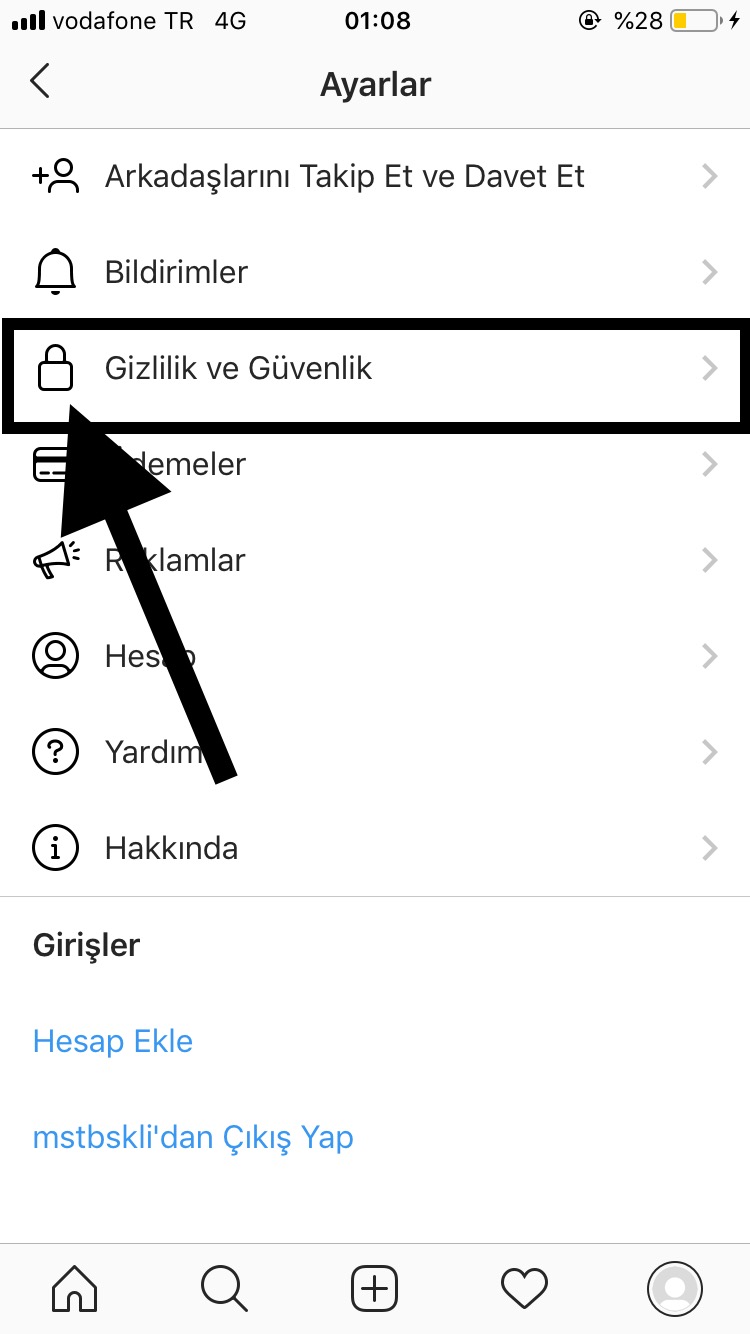Open the Yardım row

[x=375, y=752]
